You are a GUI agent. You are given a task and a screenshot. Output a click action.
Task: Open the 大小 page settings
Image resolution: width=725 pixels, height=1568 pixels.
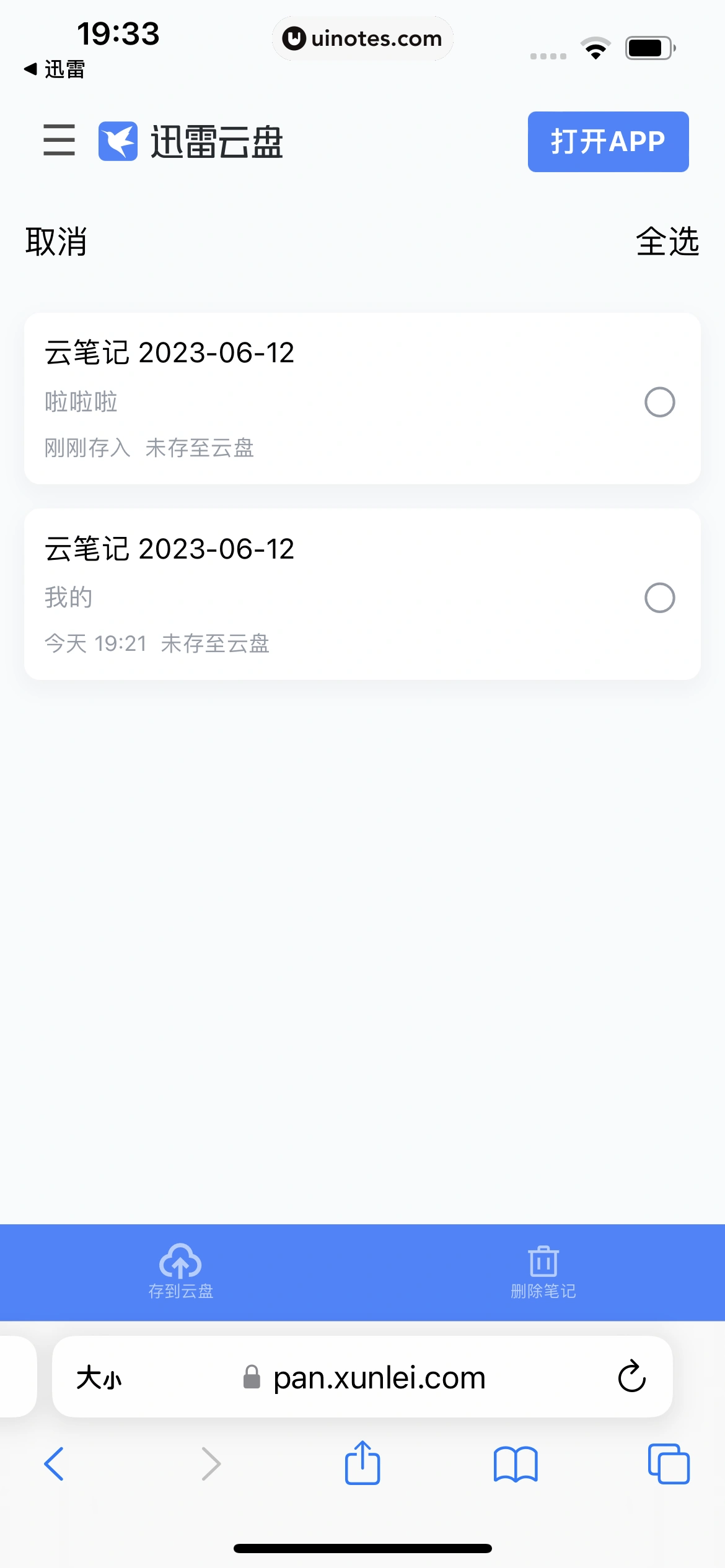99,1378
